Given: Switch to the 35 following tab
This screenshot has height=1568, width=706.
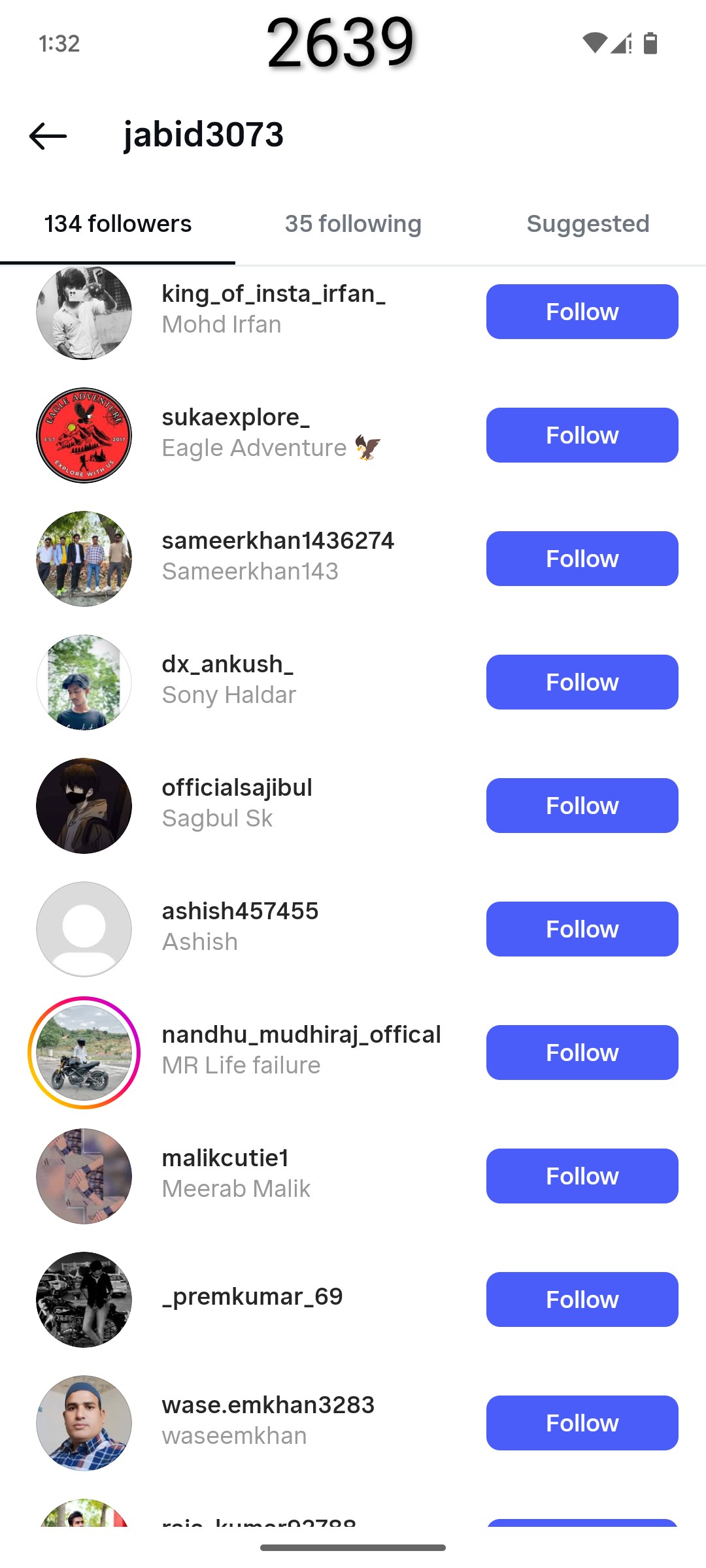Looking at the screenshot, I should point(353,224).
